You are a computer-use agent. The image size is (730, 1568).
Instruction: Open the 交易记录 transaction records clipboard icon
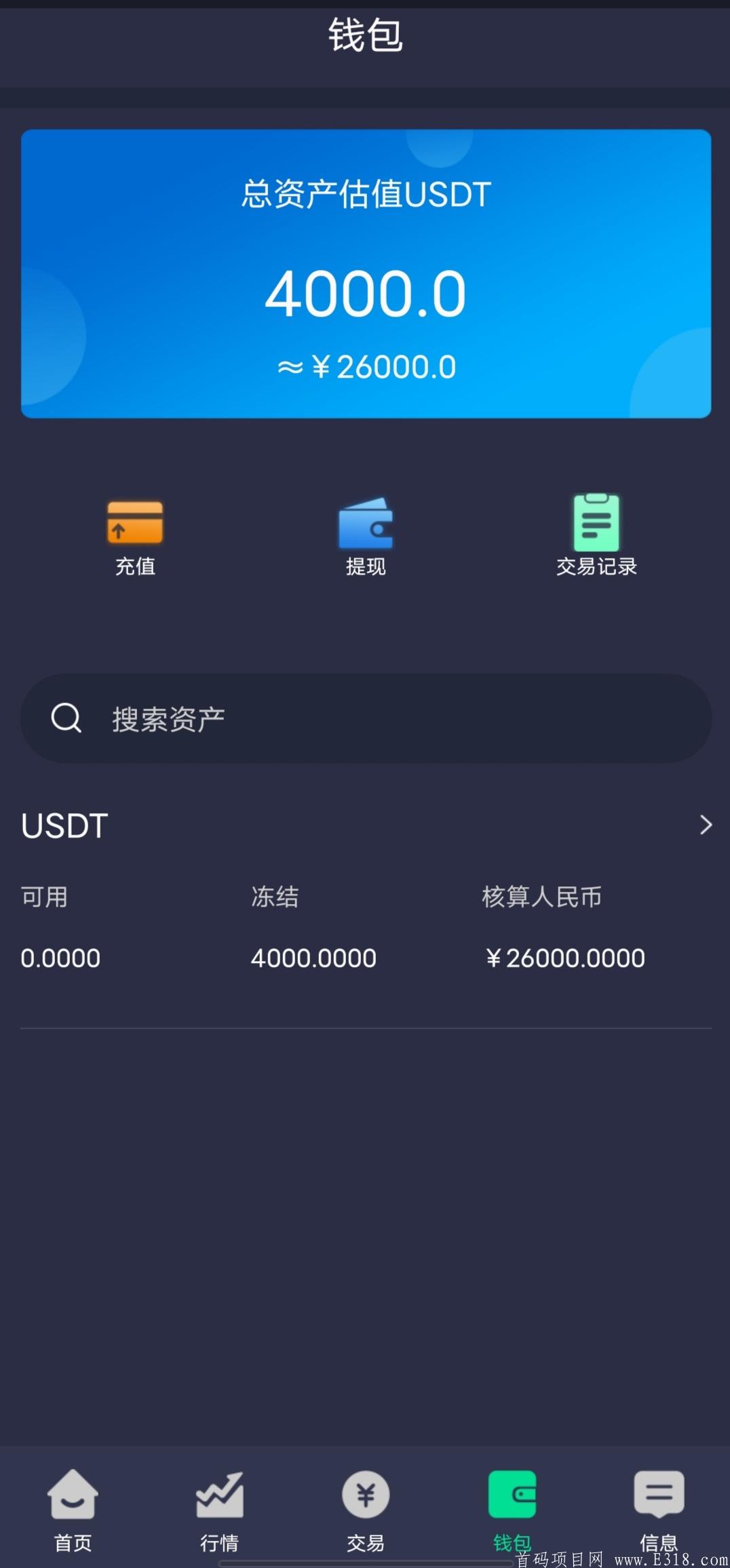point(596,522)
